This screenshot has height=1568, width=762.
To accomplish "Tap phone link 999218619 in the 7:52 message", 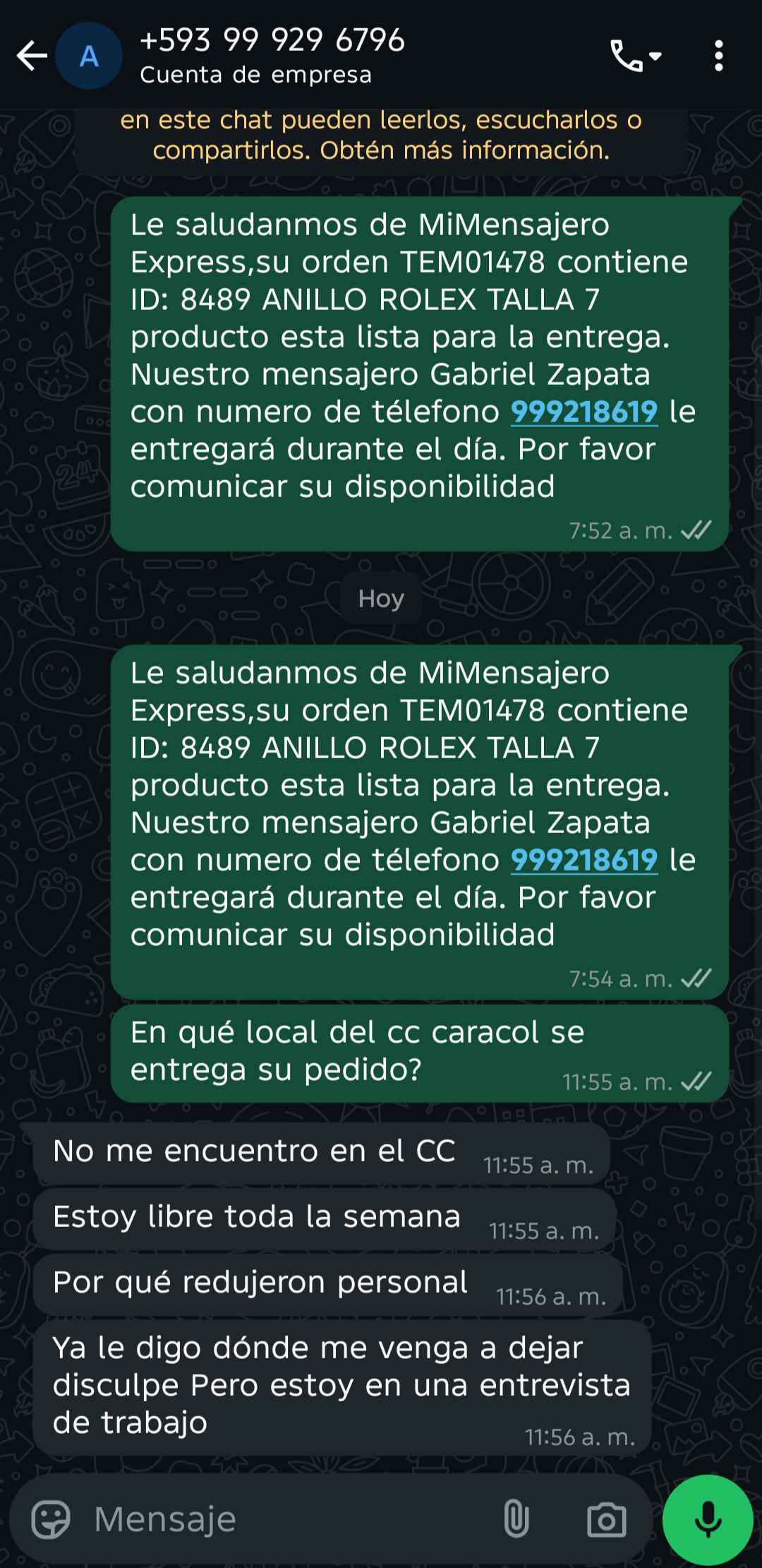I will tap(584, 412).
